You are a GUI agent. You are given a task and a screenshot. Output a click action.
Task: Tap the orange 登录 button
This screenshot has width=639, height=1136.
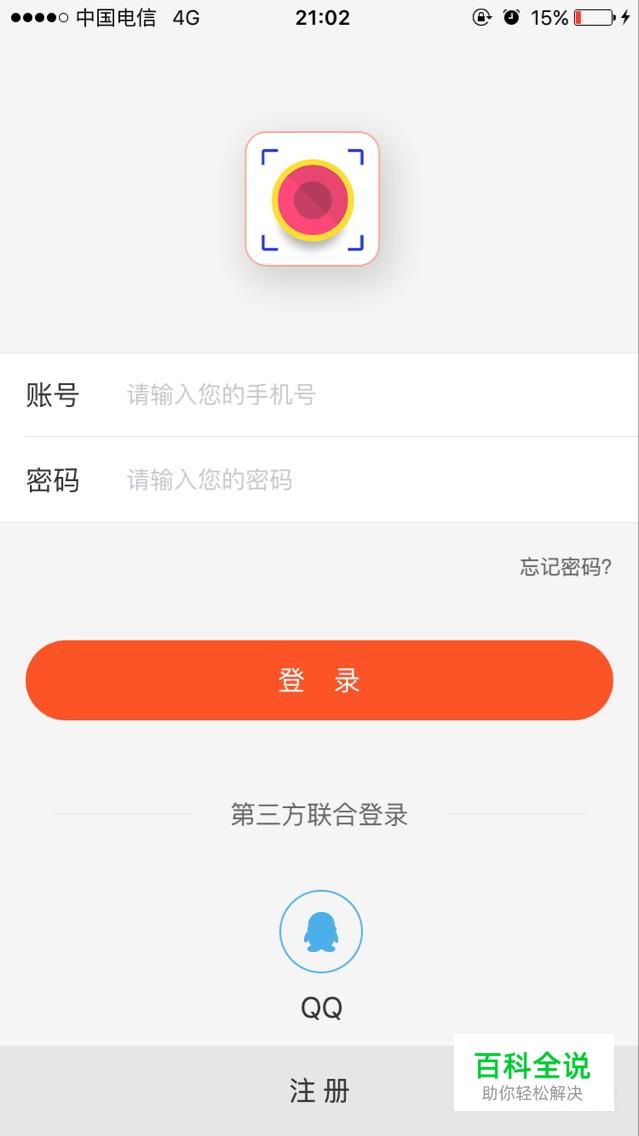click(320, 680)
